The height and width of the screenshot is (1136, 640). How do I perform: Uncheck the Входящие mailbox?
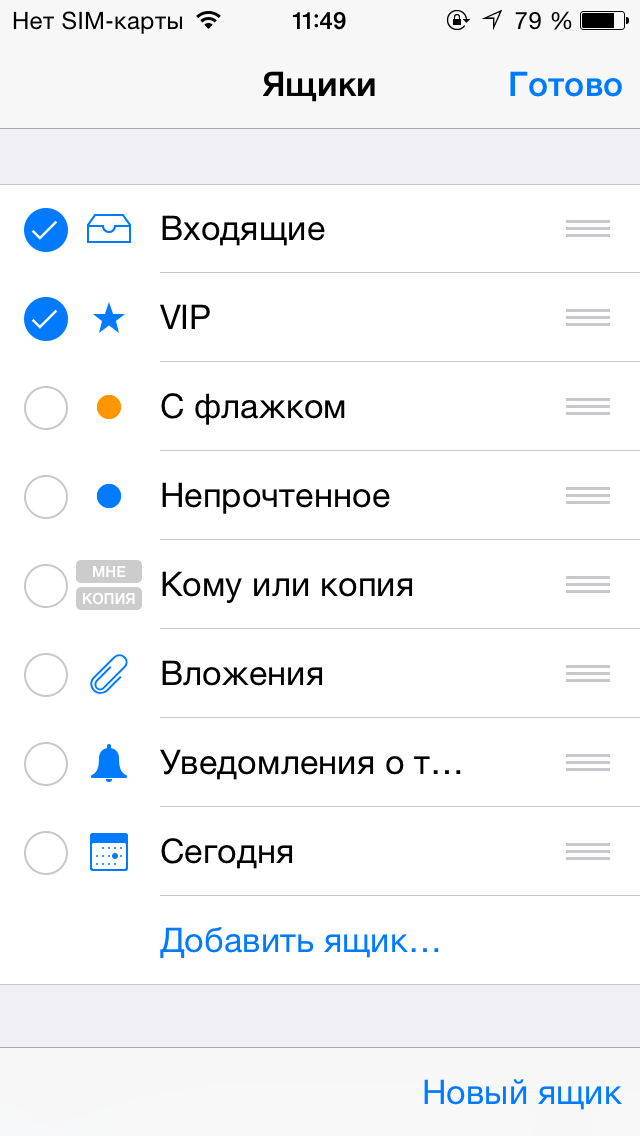(46, 230)
